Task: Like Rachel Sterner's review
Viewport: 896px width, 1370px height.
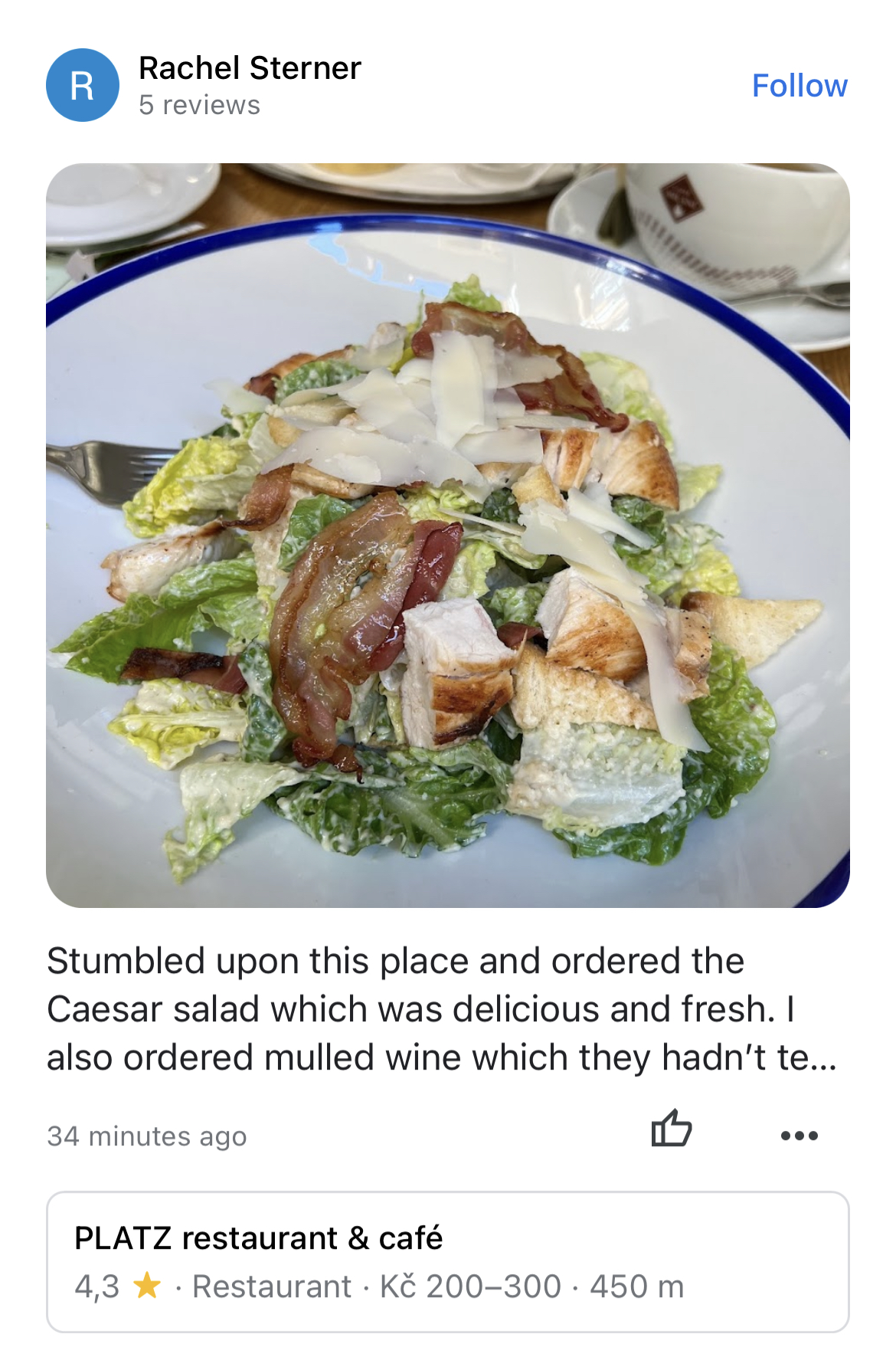Action: (x=671, y=1129)
